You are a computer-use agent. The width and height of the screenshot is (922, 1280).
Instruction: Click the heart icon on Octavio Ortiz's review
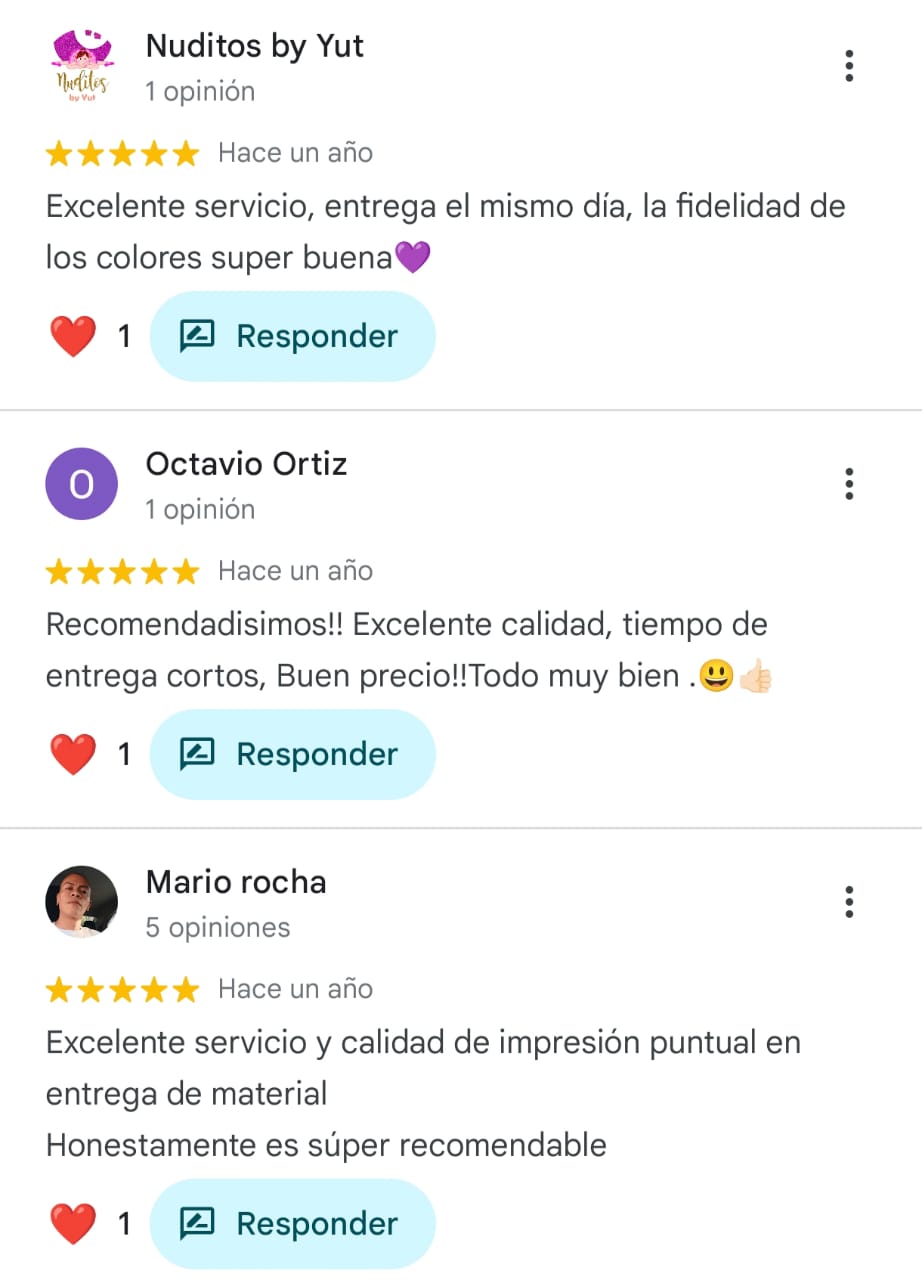[71, 754]
